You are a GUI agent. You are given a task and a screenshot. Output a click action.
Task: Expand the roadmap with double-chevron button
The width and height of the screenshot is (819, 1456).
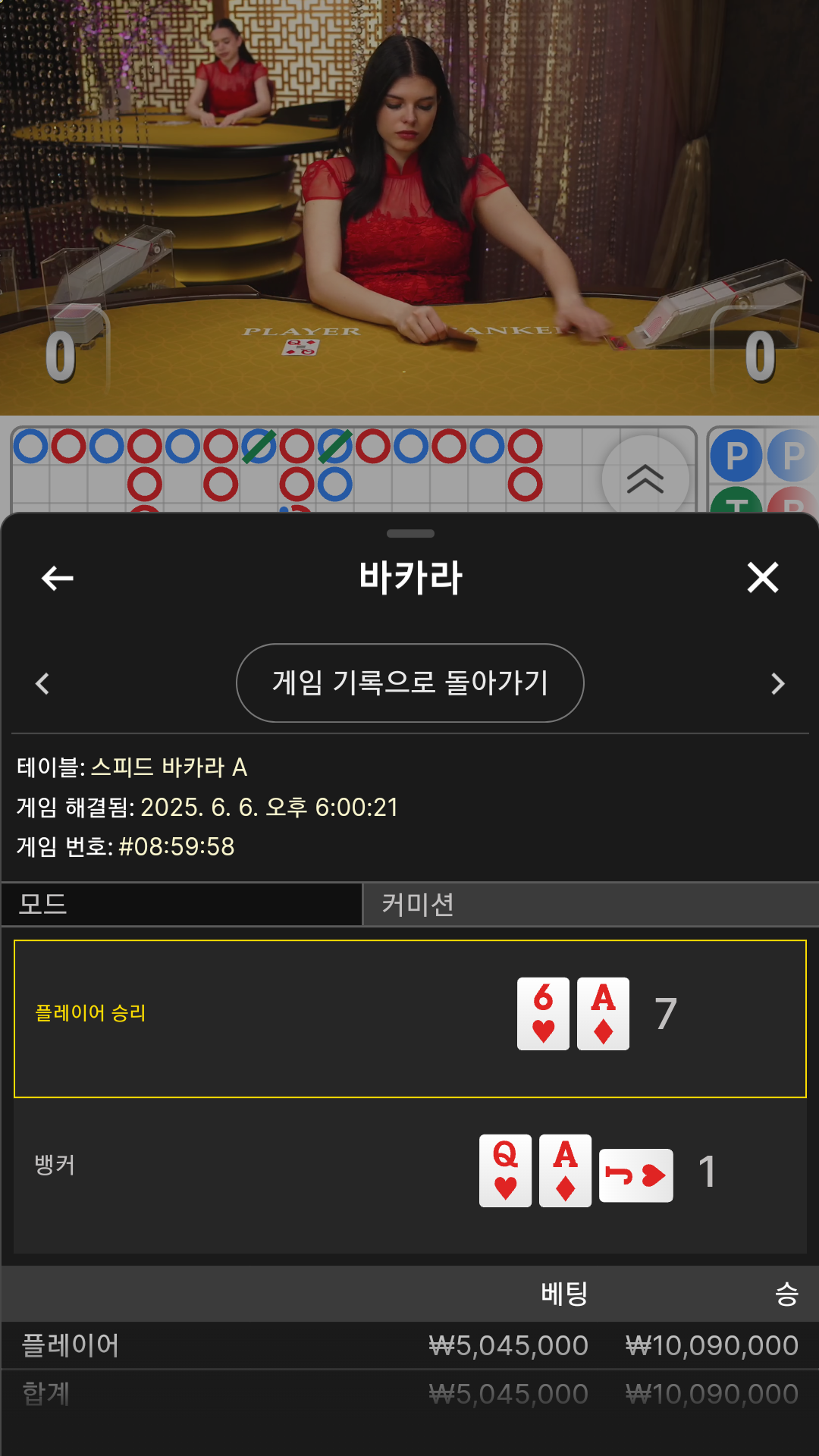645,479
